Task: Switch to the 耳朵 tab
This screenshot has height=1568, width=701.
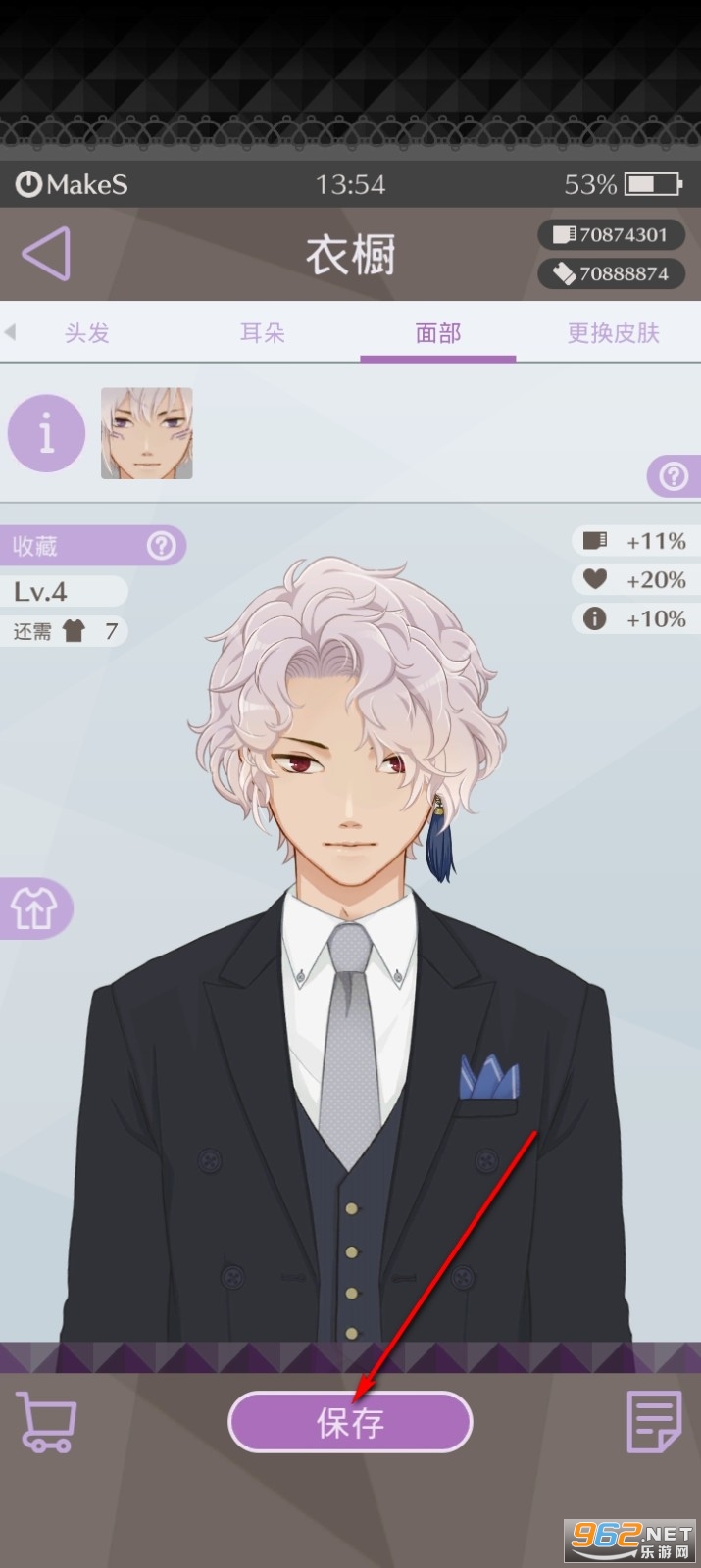Action: point(262,333)
